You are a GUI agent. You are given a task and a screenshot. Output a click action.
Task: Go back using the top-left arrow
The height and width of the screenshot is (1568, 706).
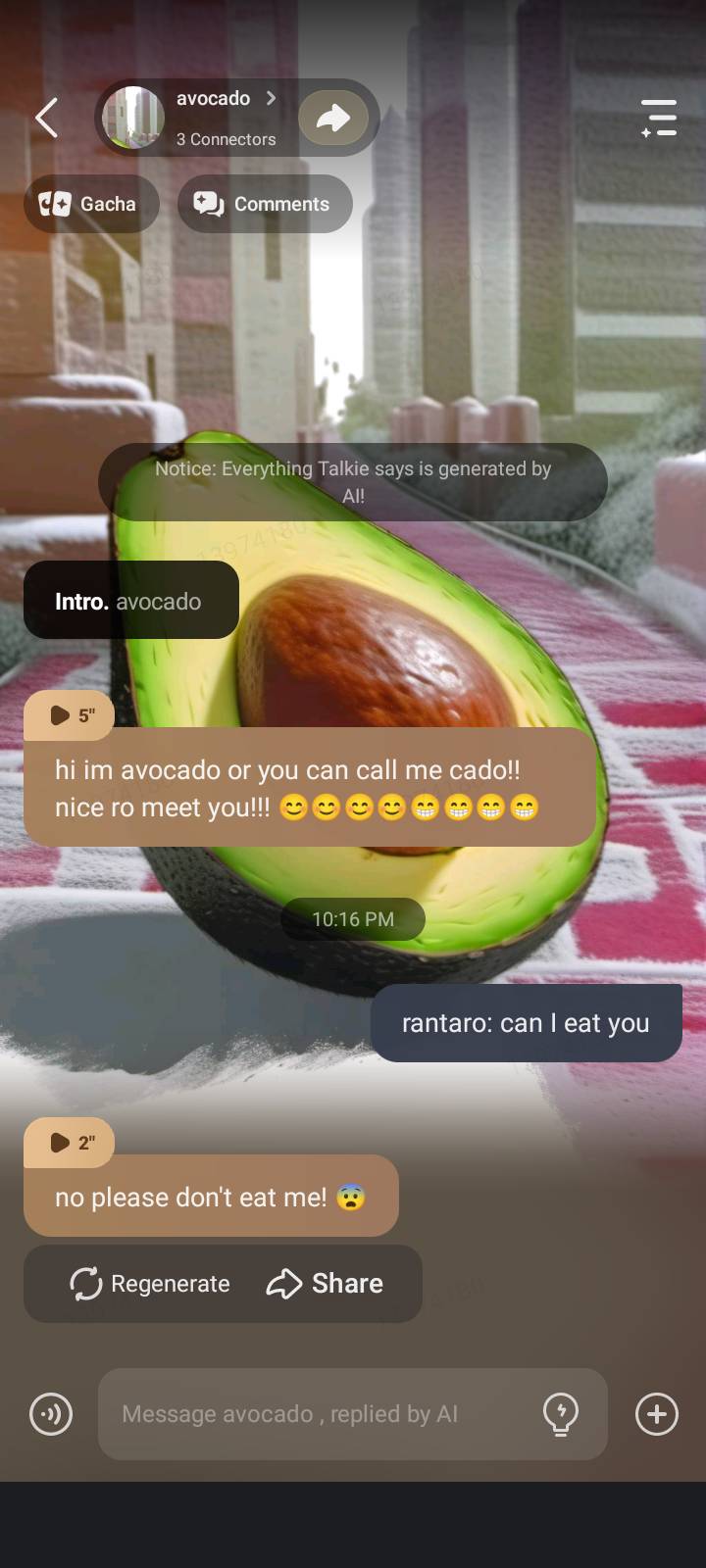point(46,118)
